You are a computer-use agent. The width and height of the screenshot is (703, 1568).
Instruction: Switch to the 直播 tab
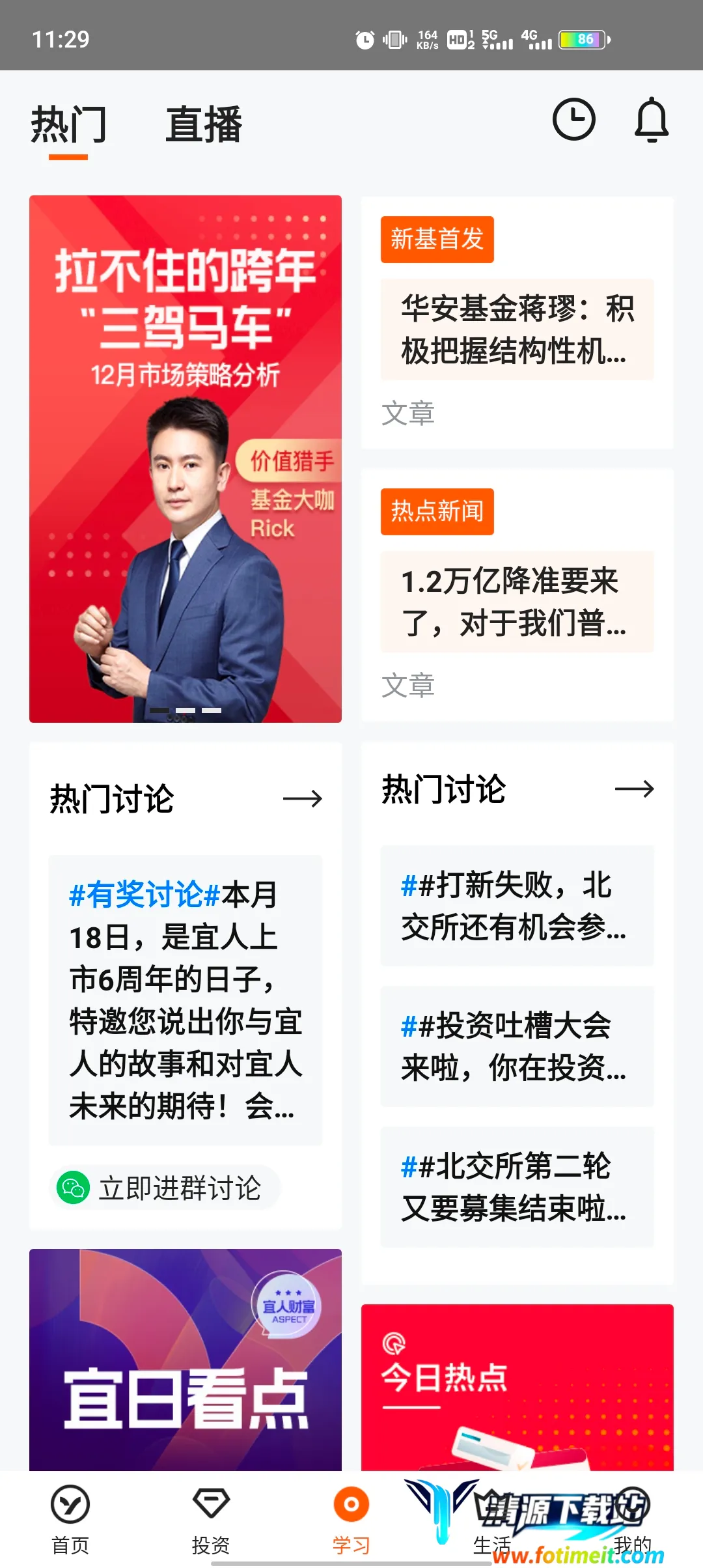click(x=204, y=124)
